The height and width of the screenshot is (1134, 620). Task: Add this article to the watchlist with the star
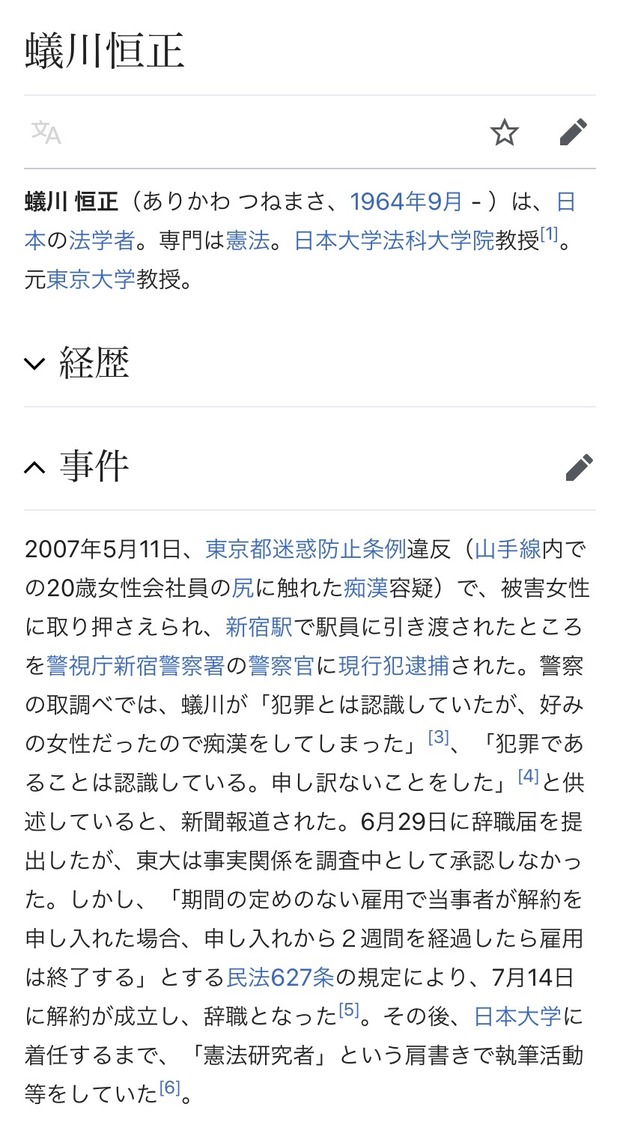point(504,132)
